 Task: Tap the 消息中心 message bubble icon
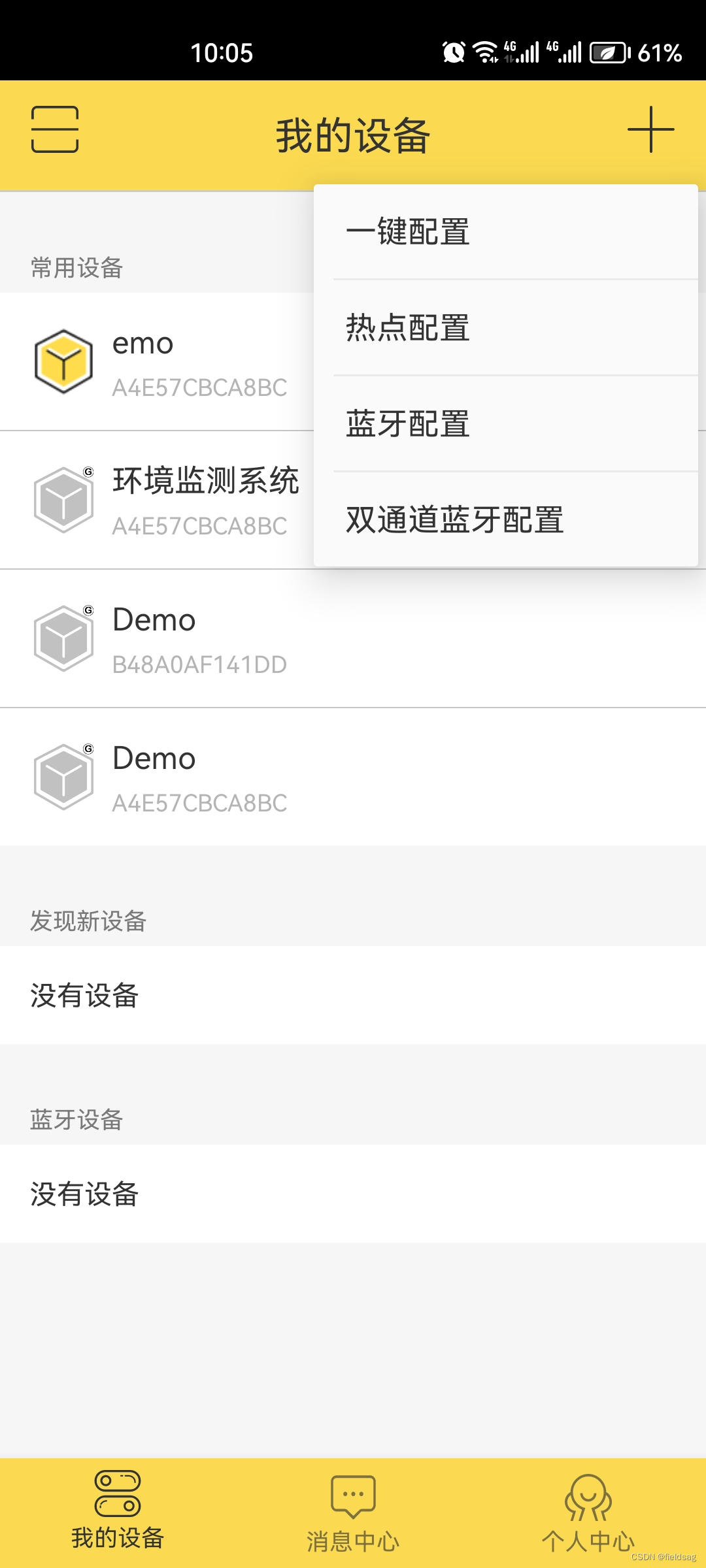pyautogui.click(x=353, y=1493)
